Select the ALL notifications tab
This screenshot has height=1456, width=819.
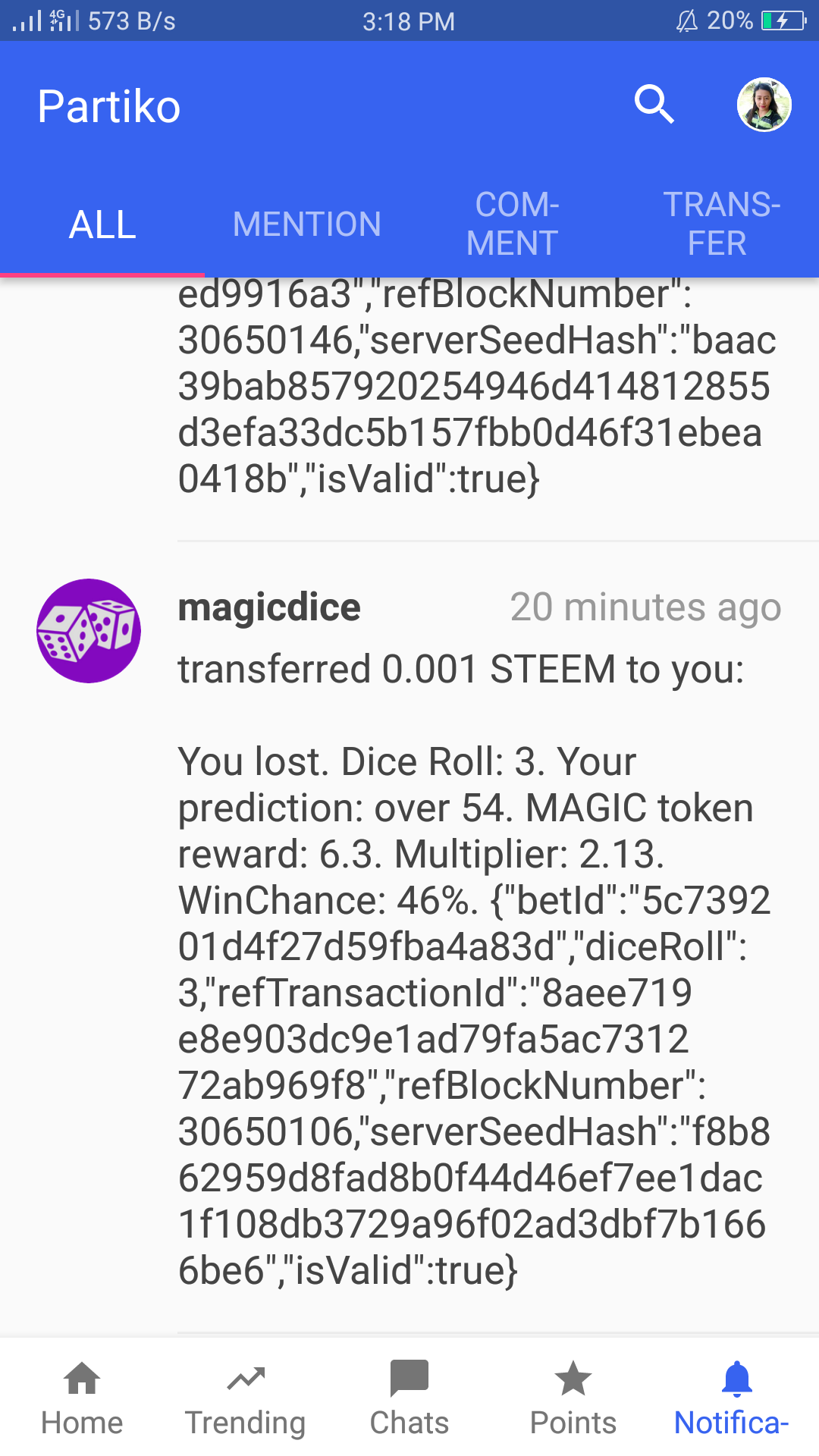(102, 224)
